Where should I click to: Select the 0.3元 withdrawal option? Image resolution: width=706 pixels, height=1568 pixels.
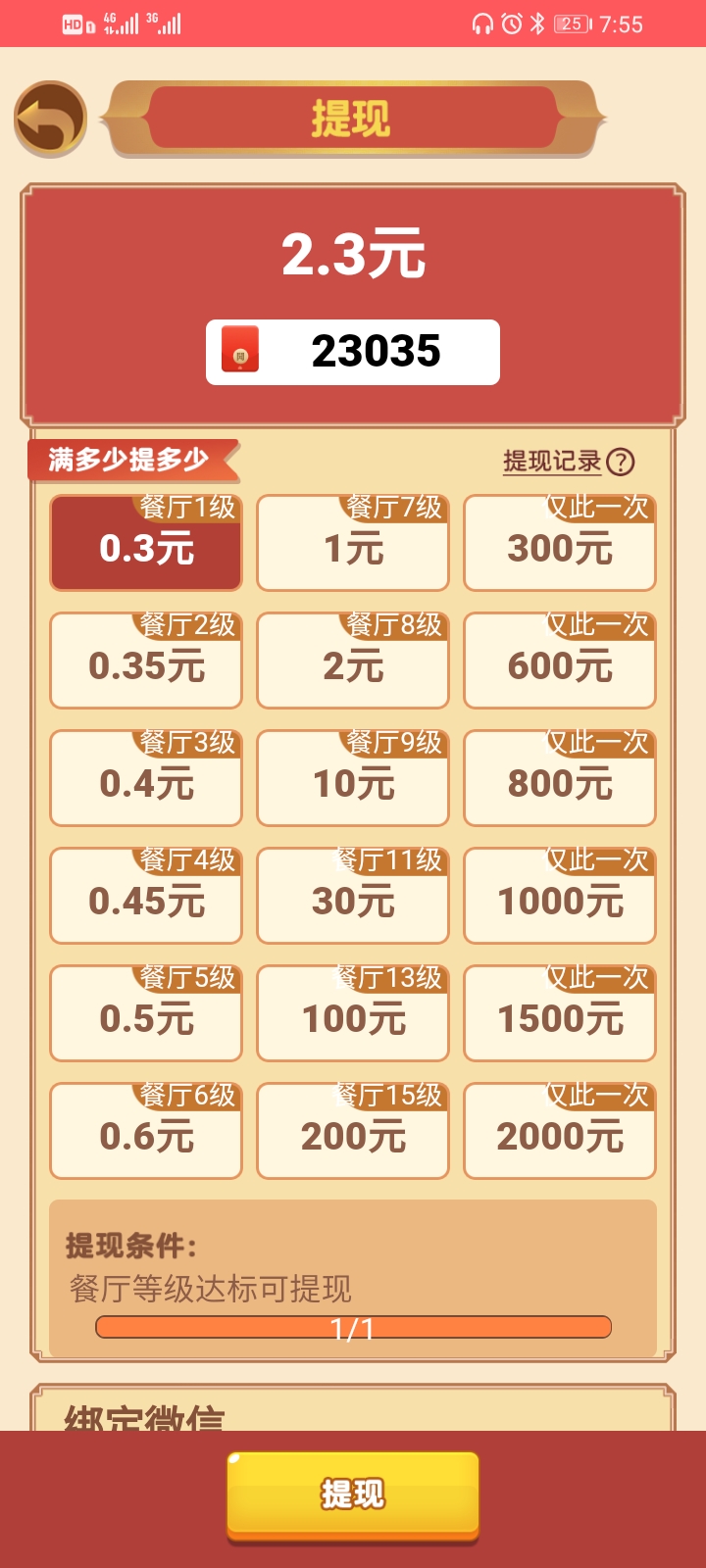[x=146, y=544]
